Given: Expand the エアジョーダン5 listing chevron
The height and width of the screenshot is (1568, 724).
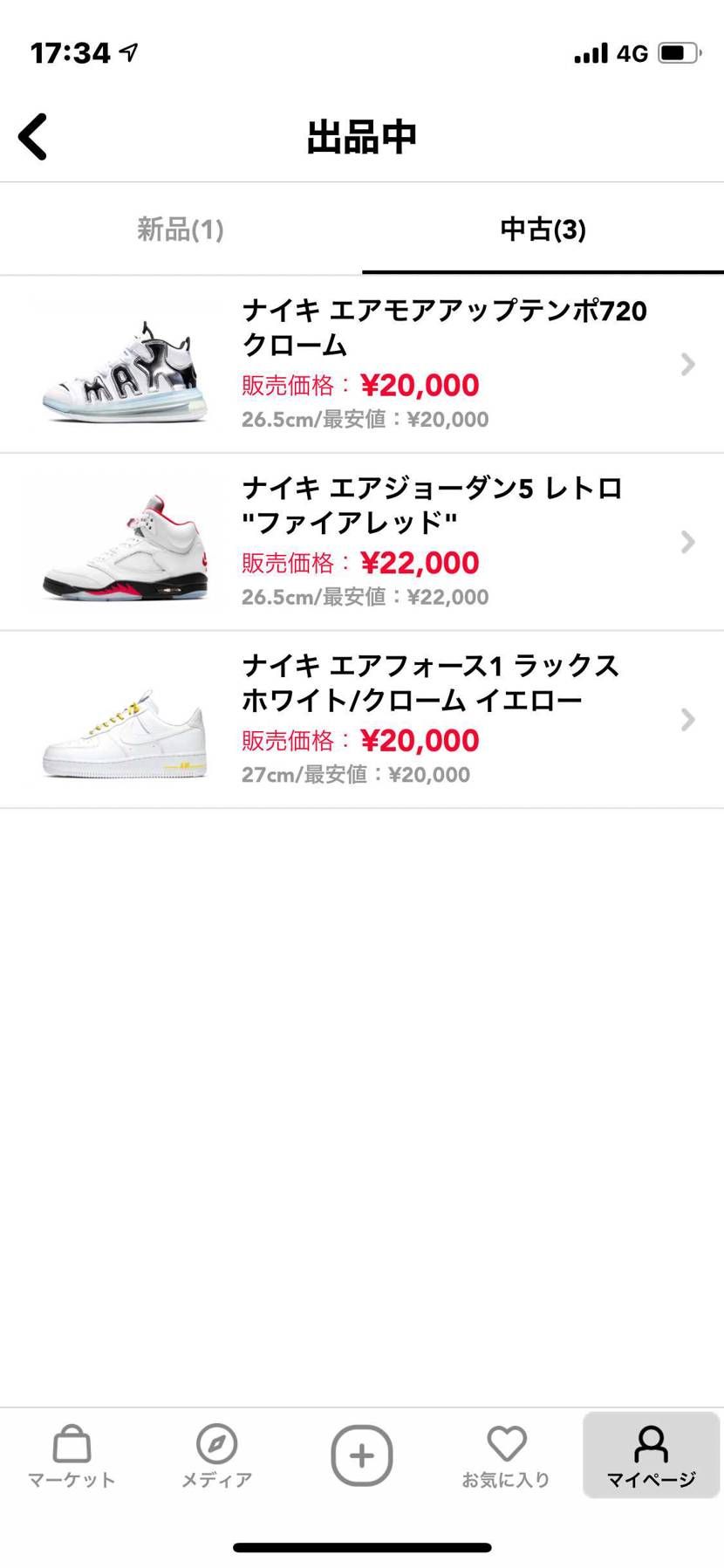Looking at the screenshot, I should tap(687, 542).
